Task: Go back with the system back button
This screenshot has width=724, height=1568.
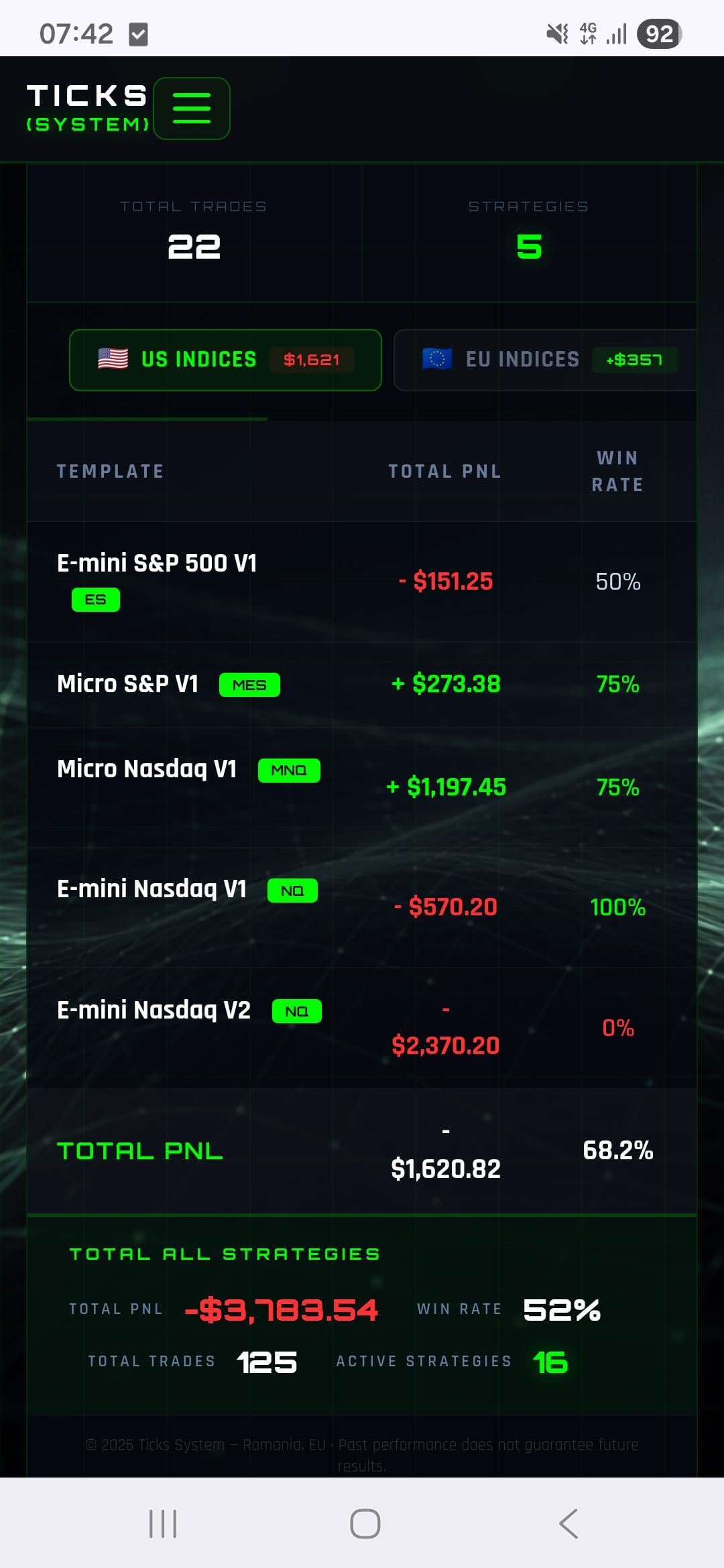Action: point(568,1524)
